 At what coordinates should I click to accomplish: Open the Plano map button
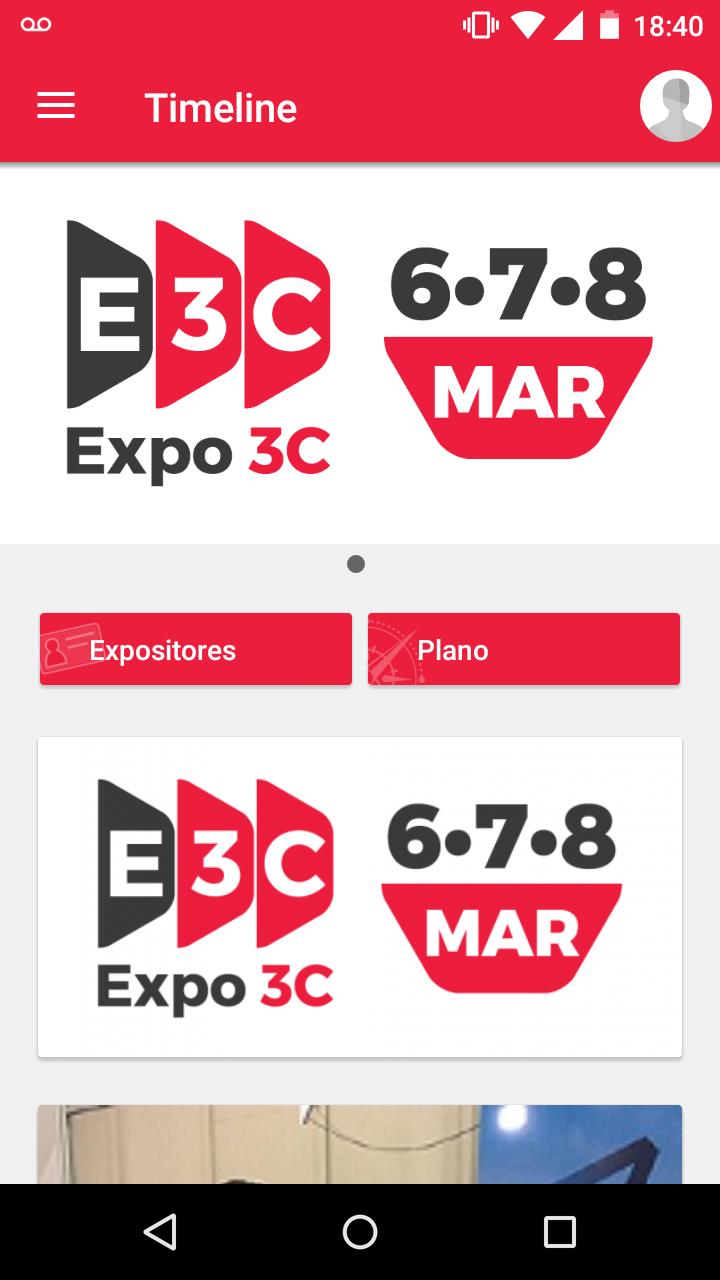523,650
